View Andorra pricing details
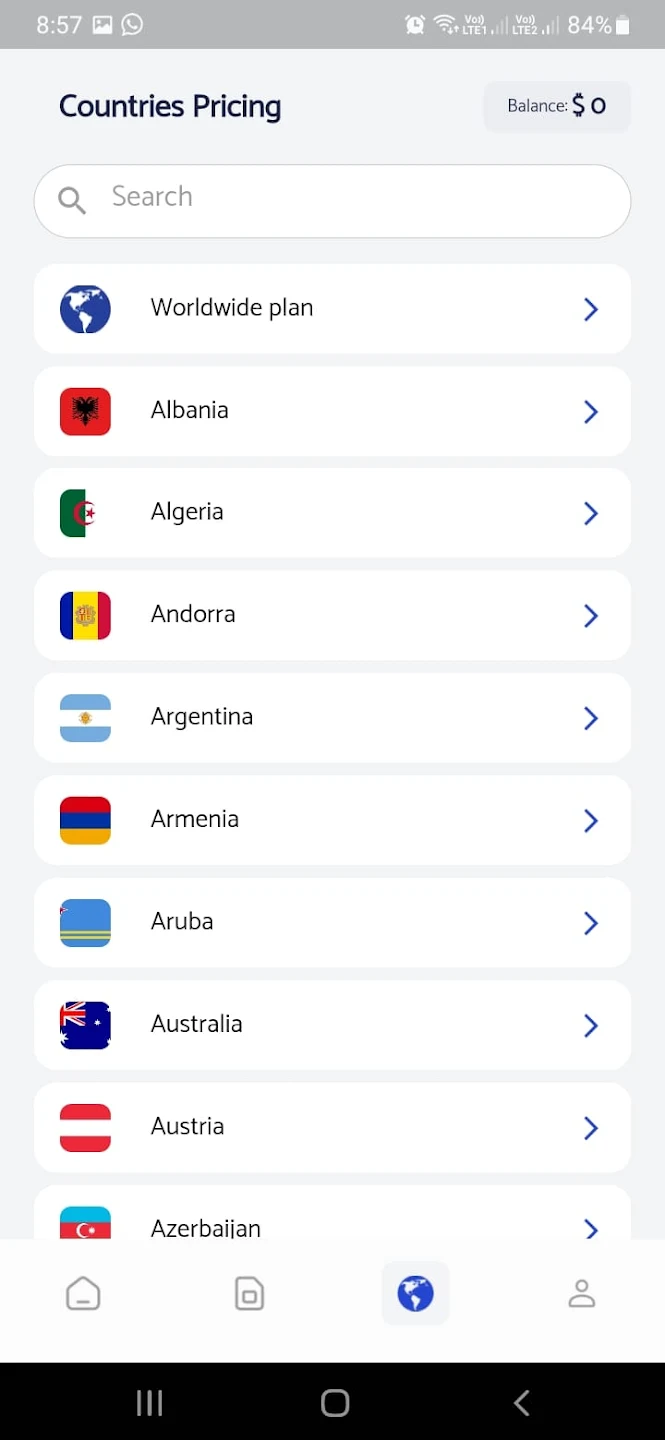665x1440 pixels. (x=332, y=615)
